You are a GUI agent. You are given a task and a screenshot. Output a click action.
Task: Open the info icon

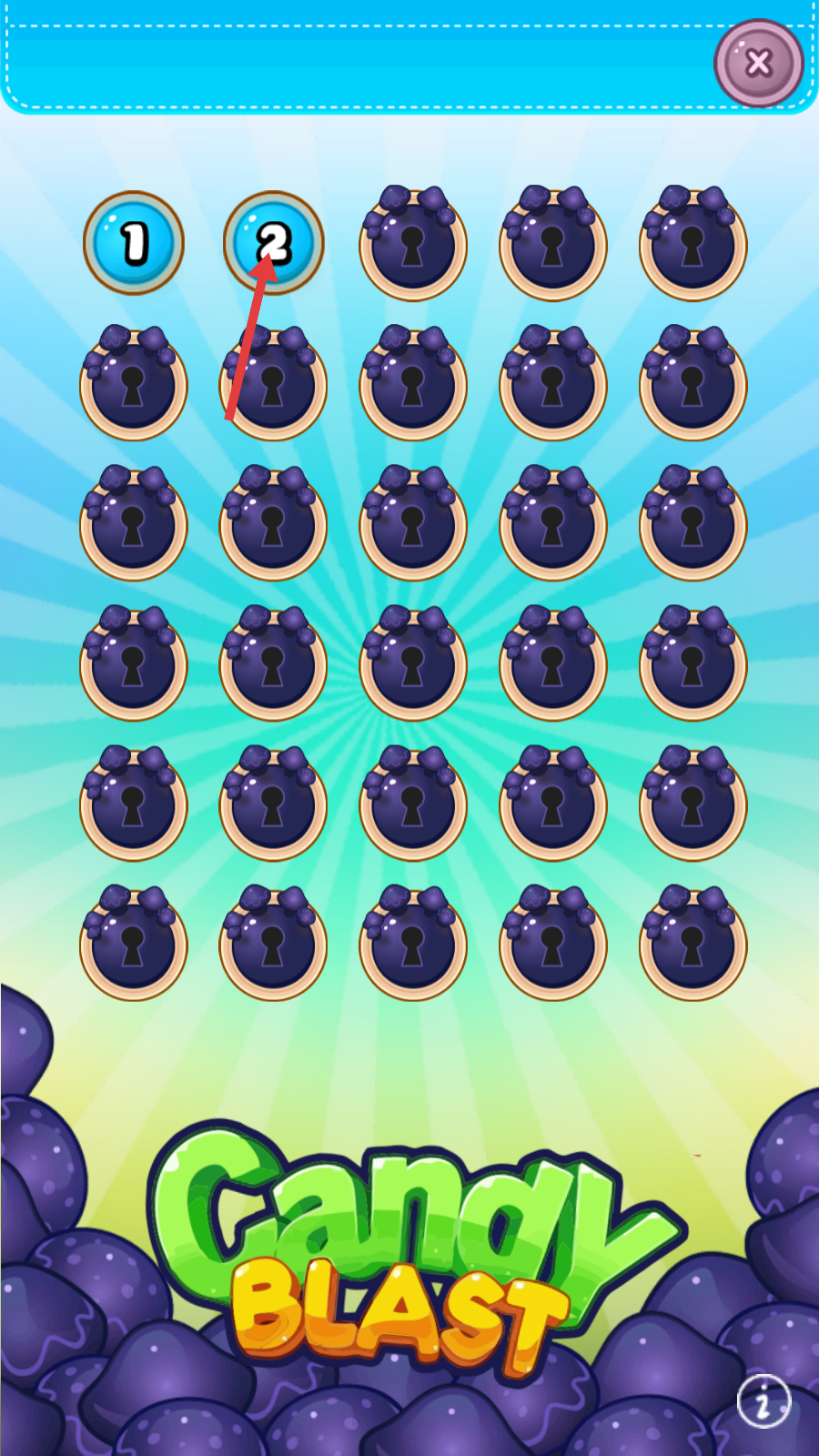pyautogui.click(x=763, y=1401)
